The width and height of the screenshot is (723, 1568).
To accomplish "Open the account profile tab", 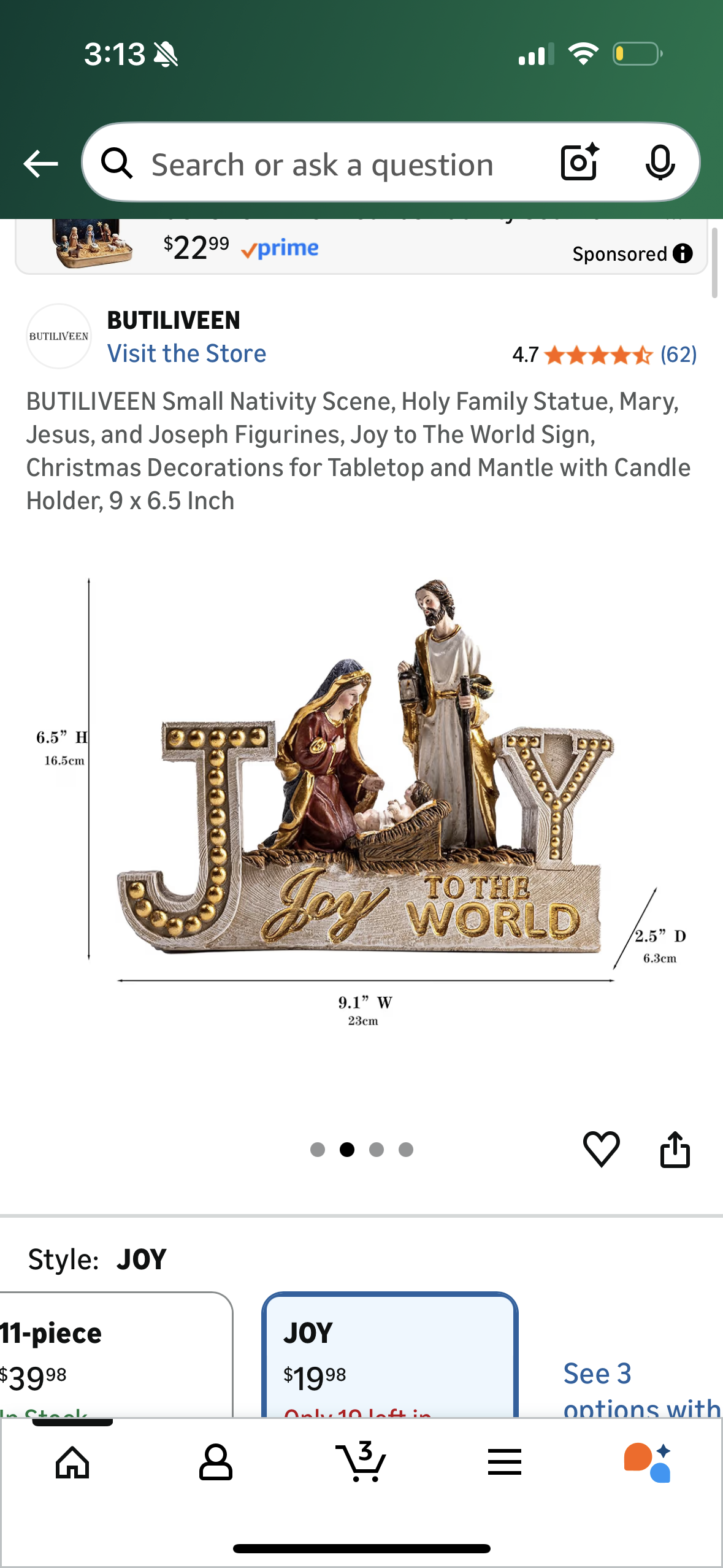I will pyautogui.click(x=216, y=1462).
